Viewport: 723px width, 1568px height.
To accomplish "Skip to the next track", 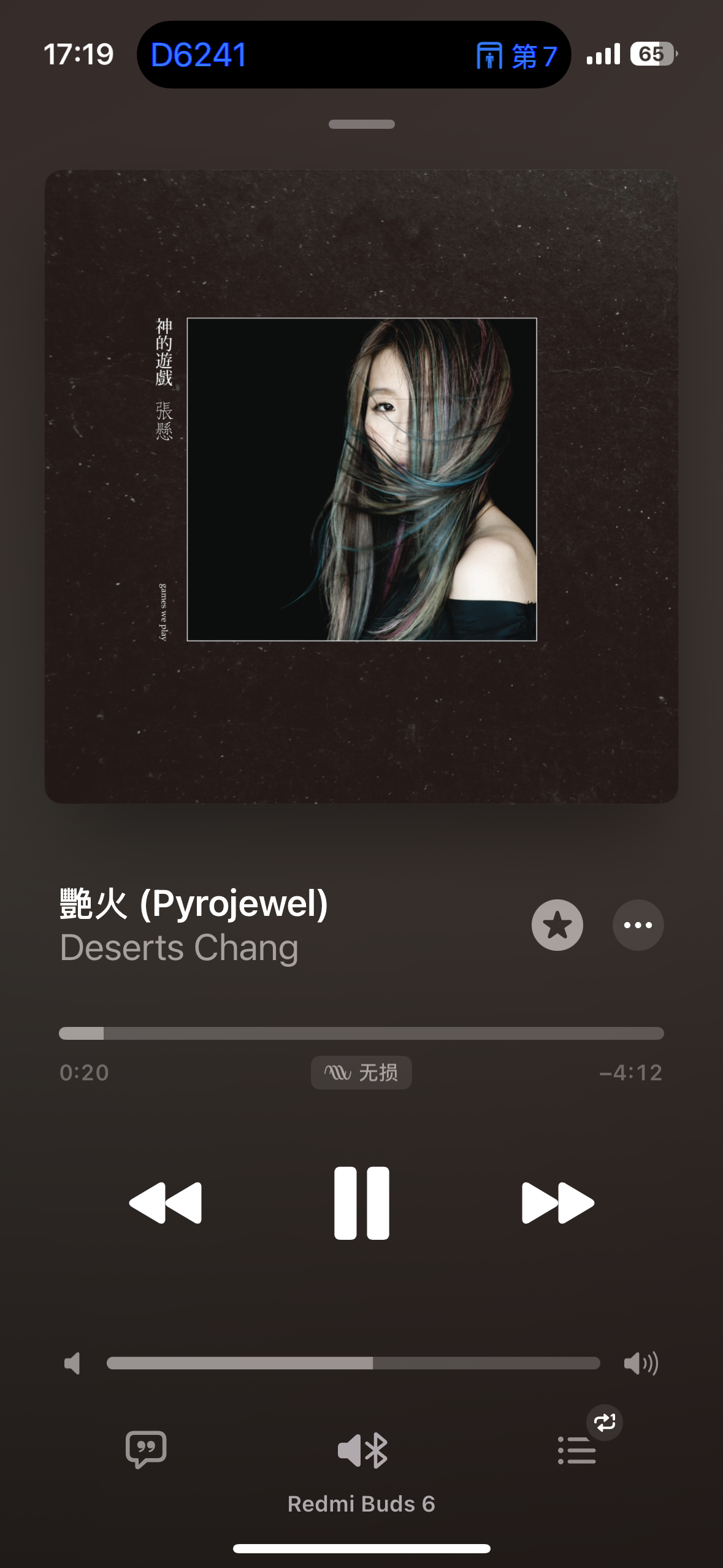I will point(557,1203).
